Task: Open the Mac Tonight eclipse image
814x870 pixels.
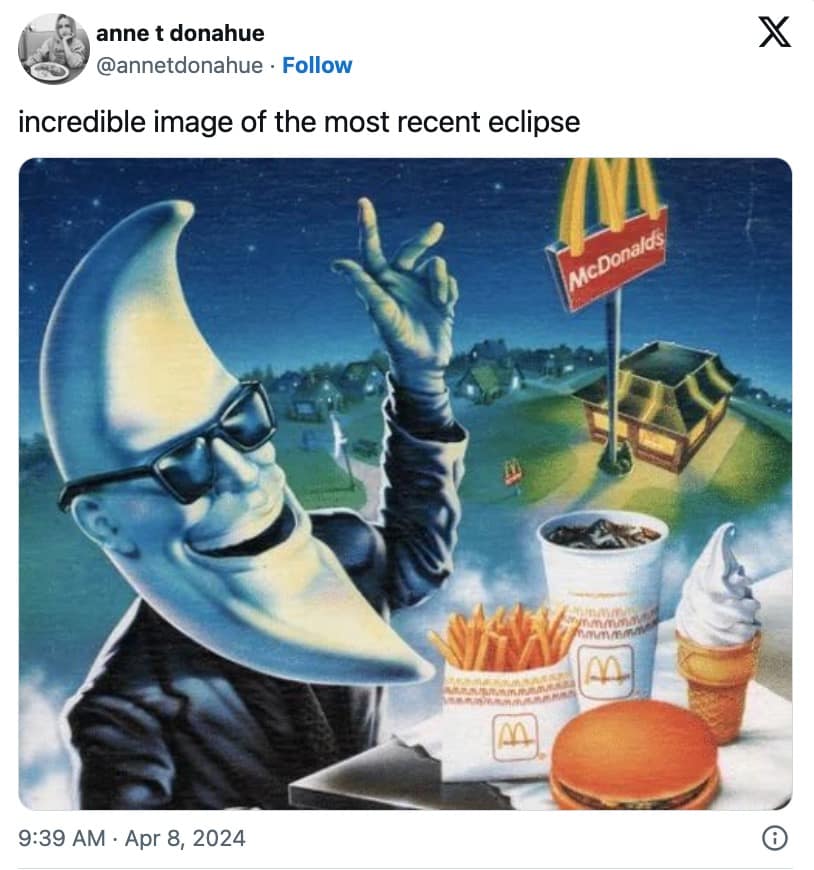Action: 405,483
